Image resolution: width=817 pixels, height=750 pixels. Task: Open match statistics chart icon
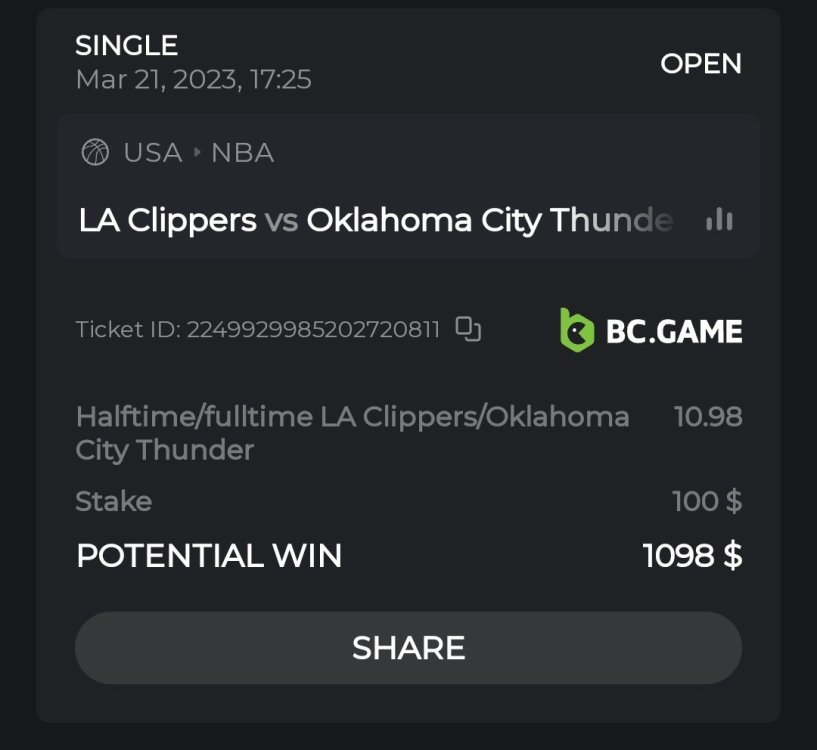coord(719,220)
